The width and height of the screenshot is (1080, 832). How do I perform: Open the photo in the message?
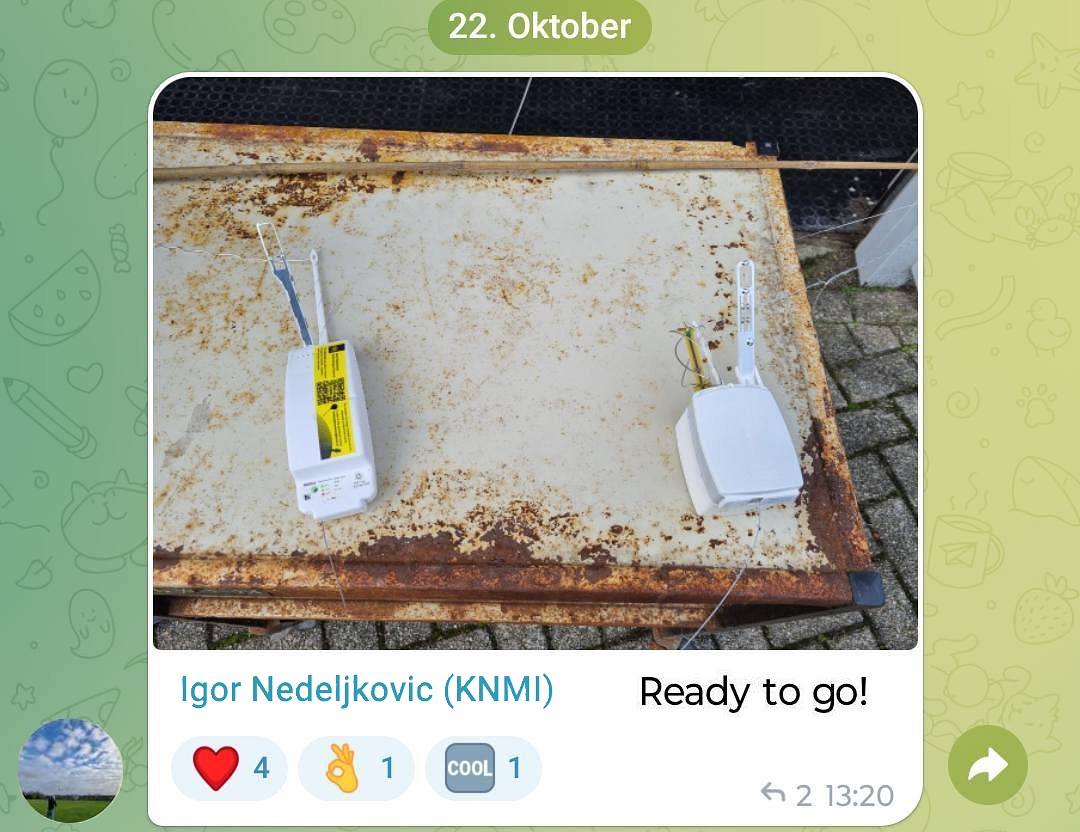coord(535,365)
